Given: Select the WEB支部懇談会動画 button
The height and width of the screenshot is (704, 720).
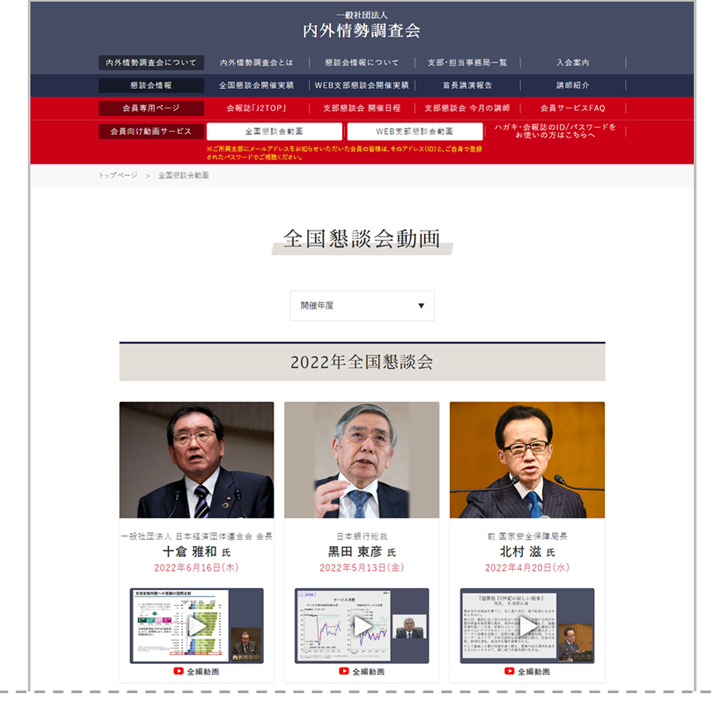Looking at the screenshot, I should [414, 131].
